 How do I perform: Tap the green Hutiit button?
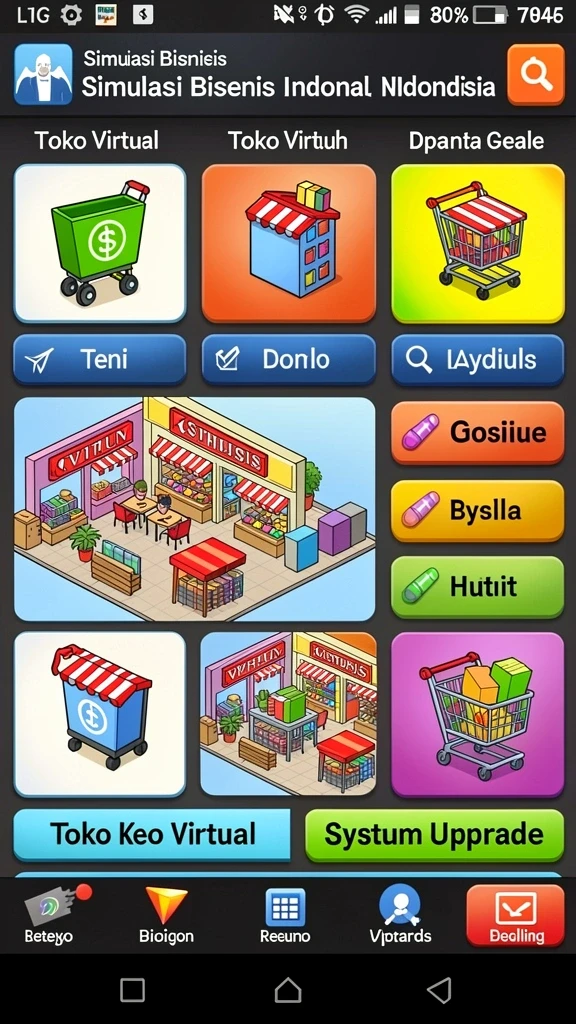point(477,586)
